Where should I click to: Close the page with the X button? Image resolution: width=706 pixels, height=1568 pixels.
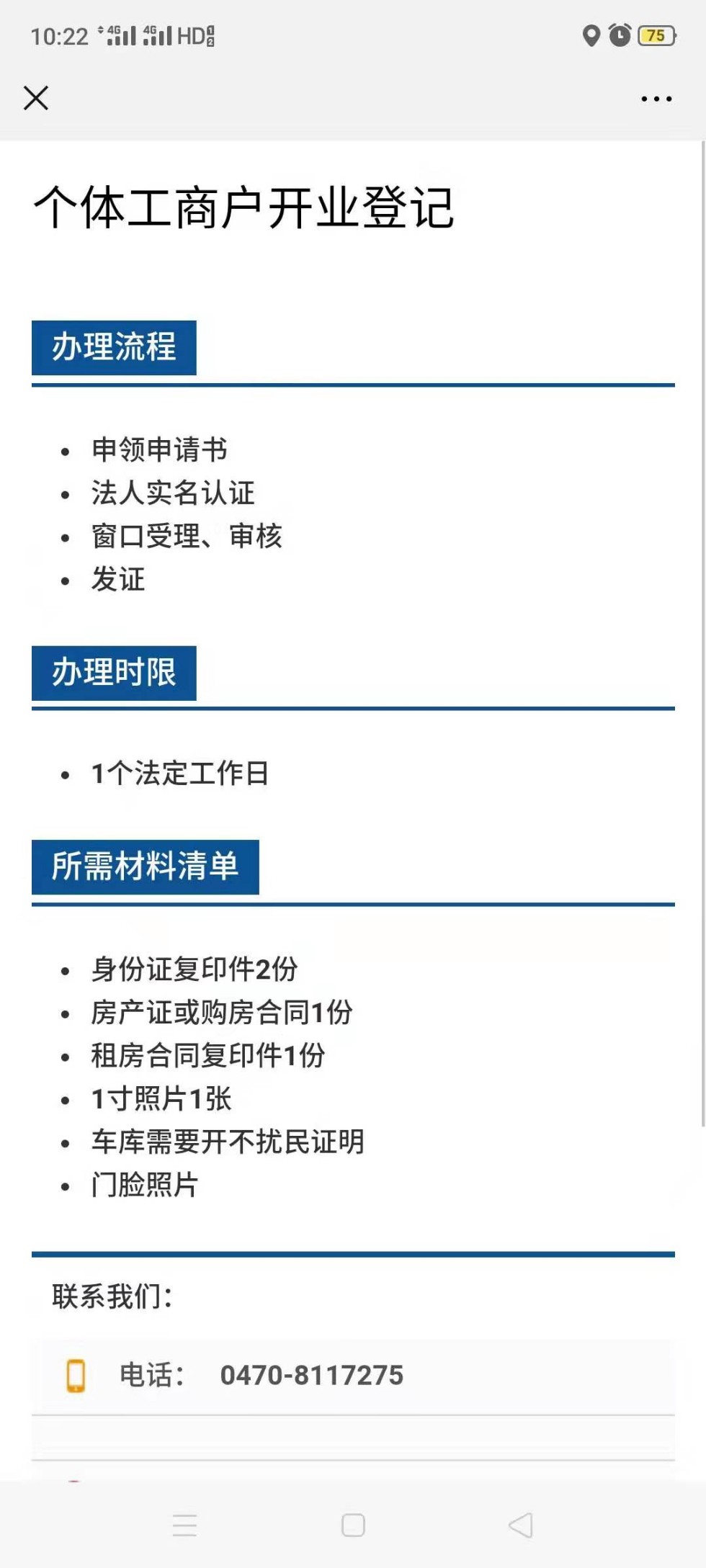36,98
